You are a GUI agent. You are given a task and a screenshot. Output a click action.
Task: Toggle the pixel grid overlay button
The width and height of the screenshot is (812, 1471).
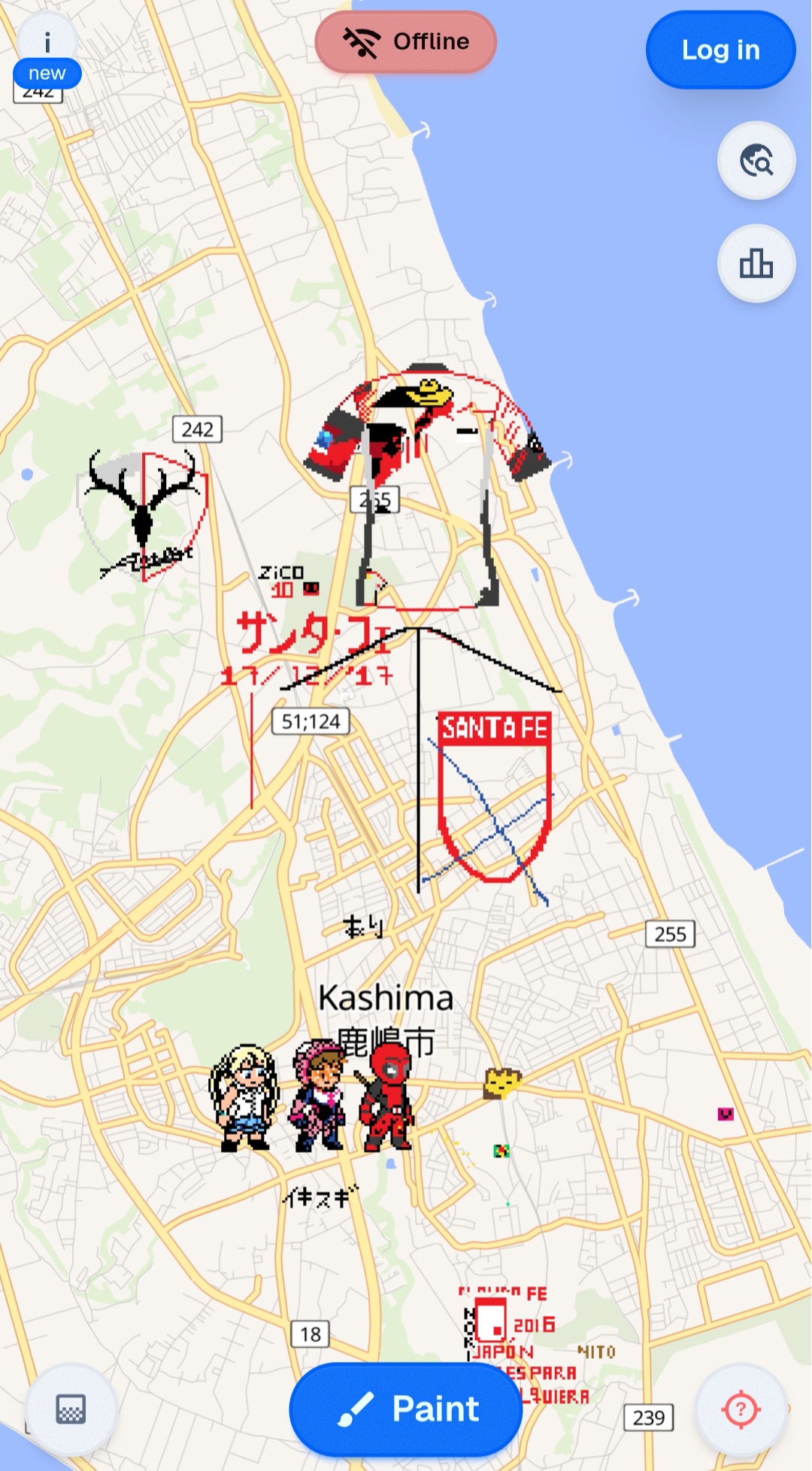point(71,1409)
